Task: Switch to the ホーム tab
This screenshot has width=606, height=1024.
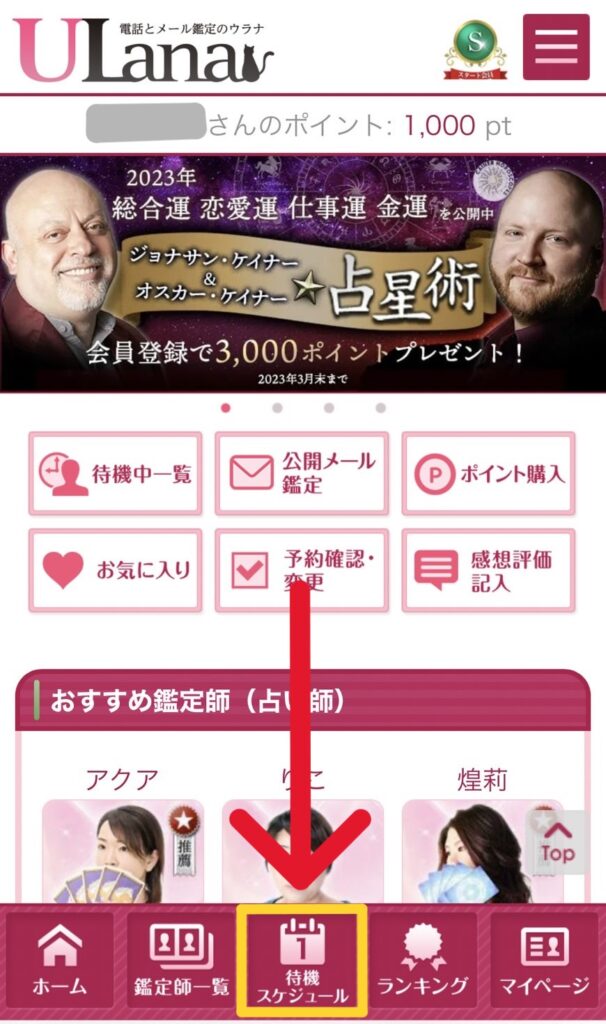Action: [x=60, y=960]
